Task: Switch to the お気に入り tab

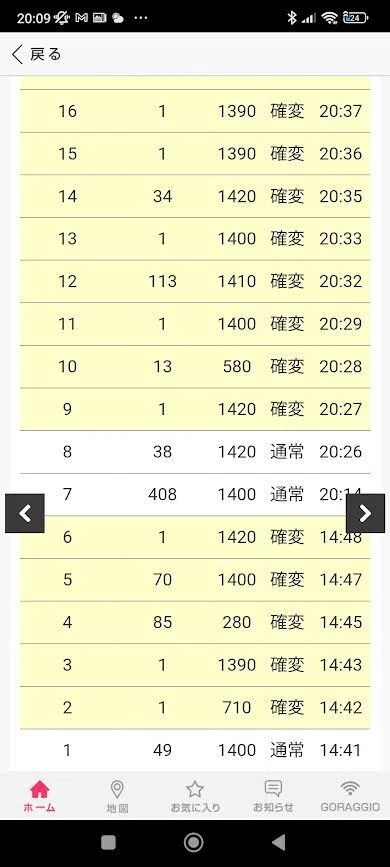Action: (x=195, y=796)
